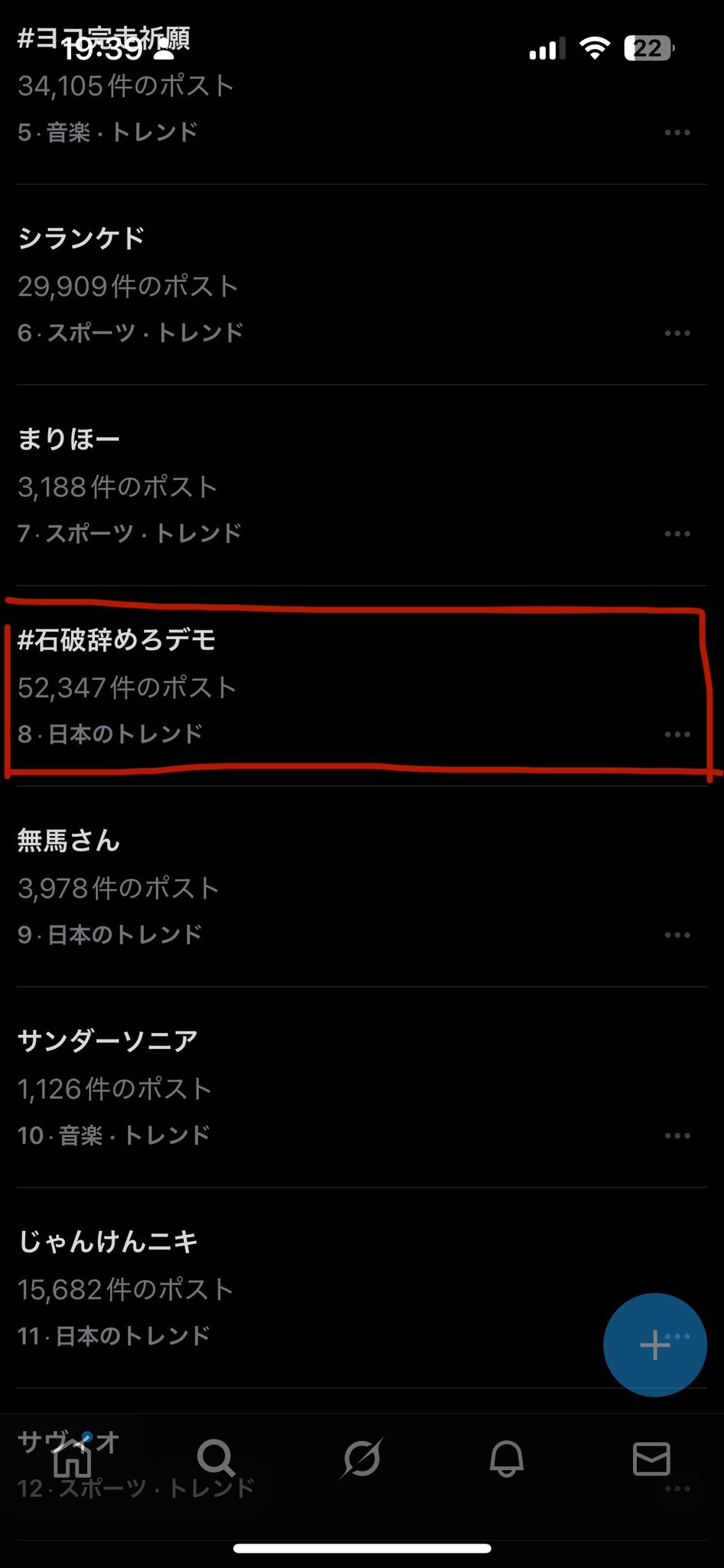724x1568 pixels.
Task: Open more options for #石破辞めろデモ
Action: pyautogui.click(x=677, y=734)
